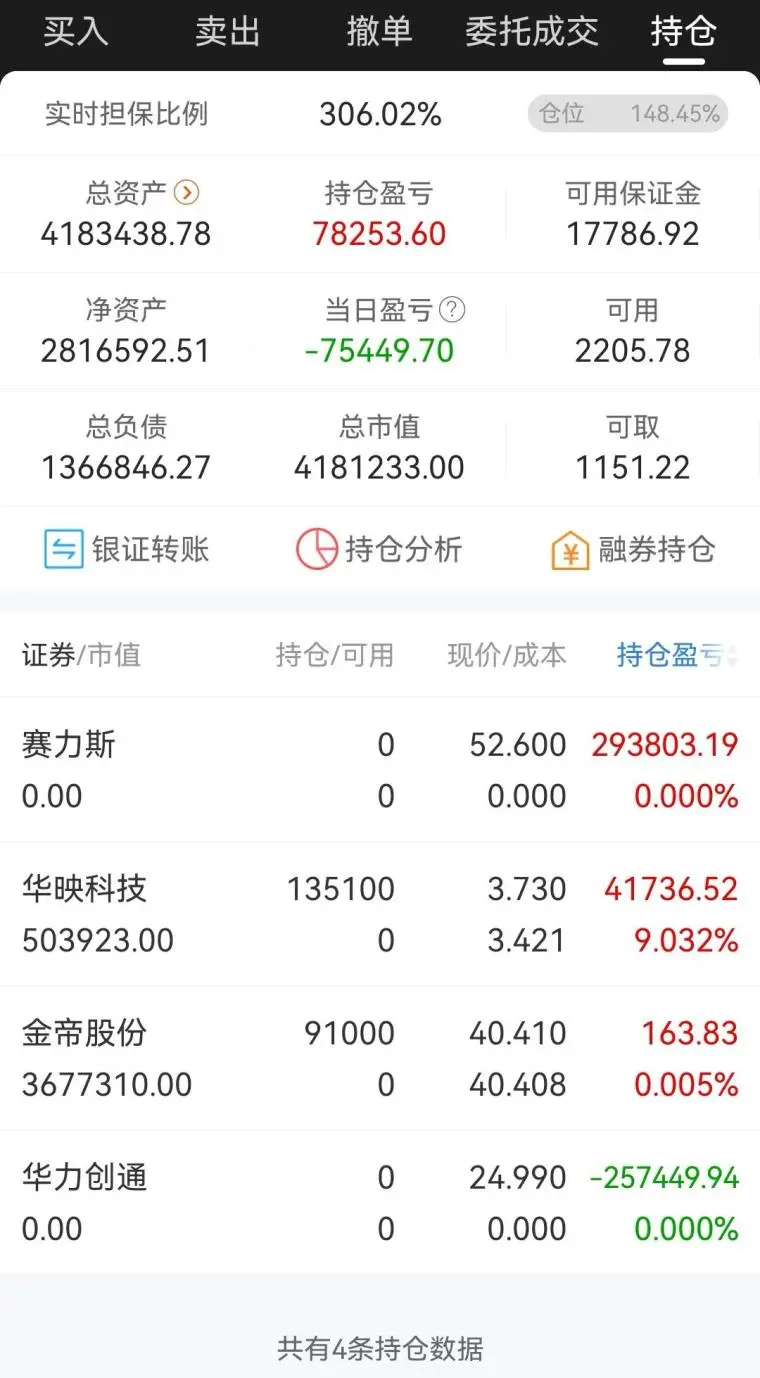Select the 持仓 tab
This screenshot has width=760, height=1378.
pos(683,31)
